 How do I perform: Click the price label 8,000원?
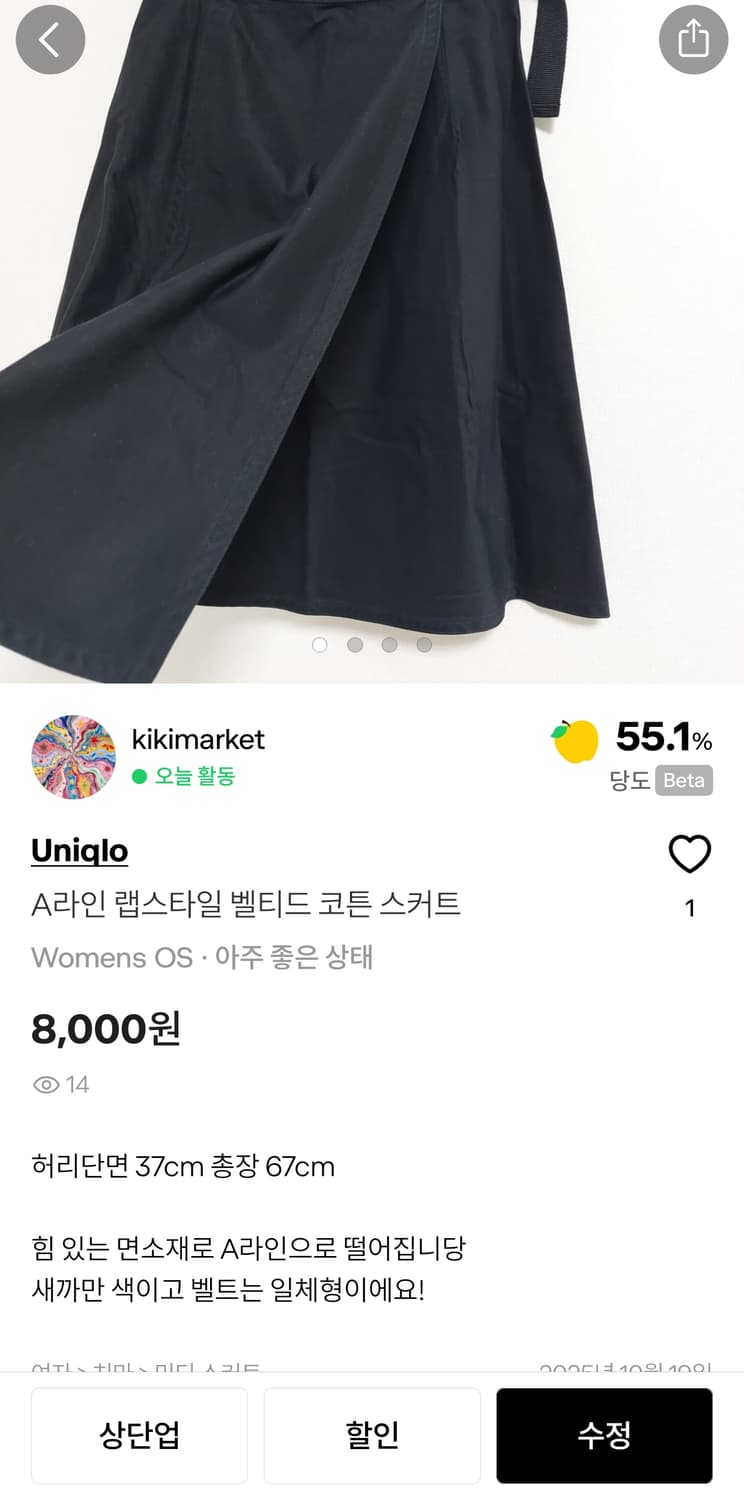point(105,1028)
